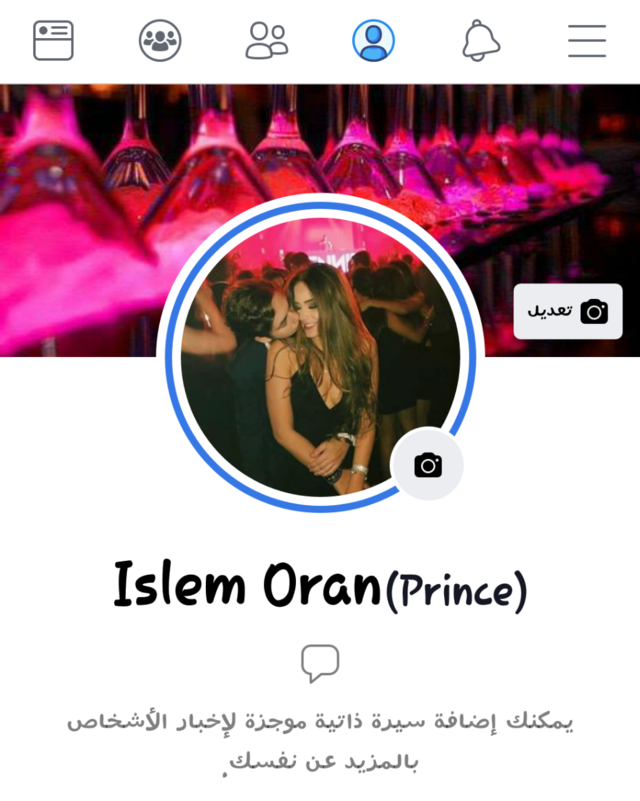Image resolution: width=640 pixels, height=801 pixels.
Task: Select the profile tab
Action: pos(373,41)
